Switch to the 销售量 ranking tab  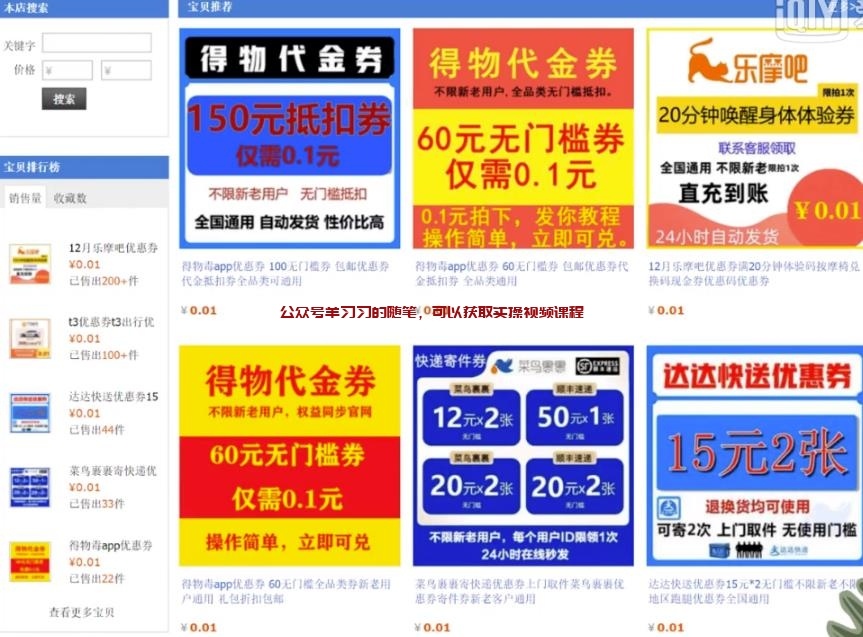[26, 198]
